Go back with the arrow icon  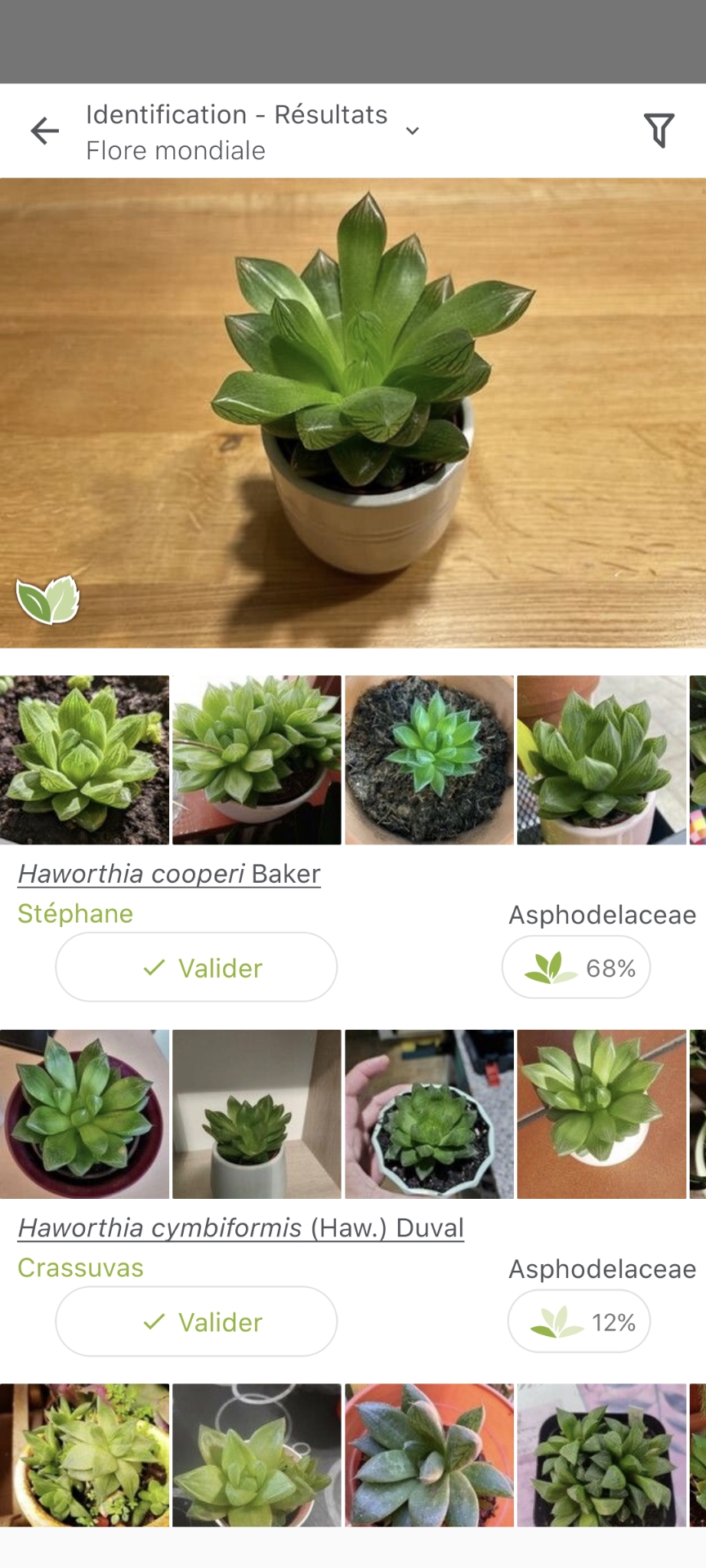pos(45,131)
